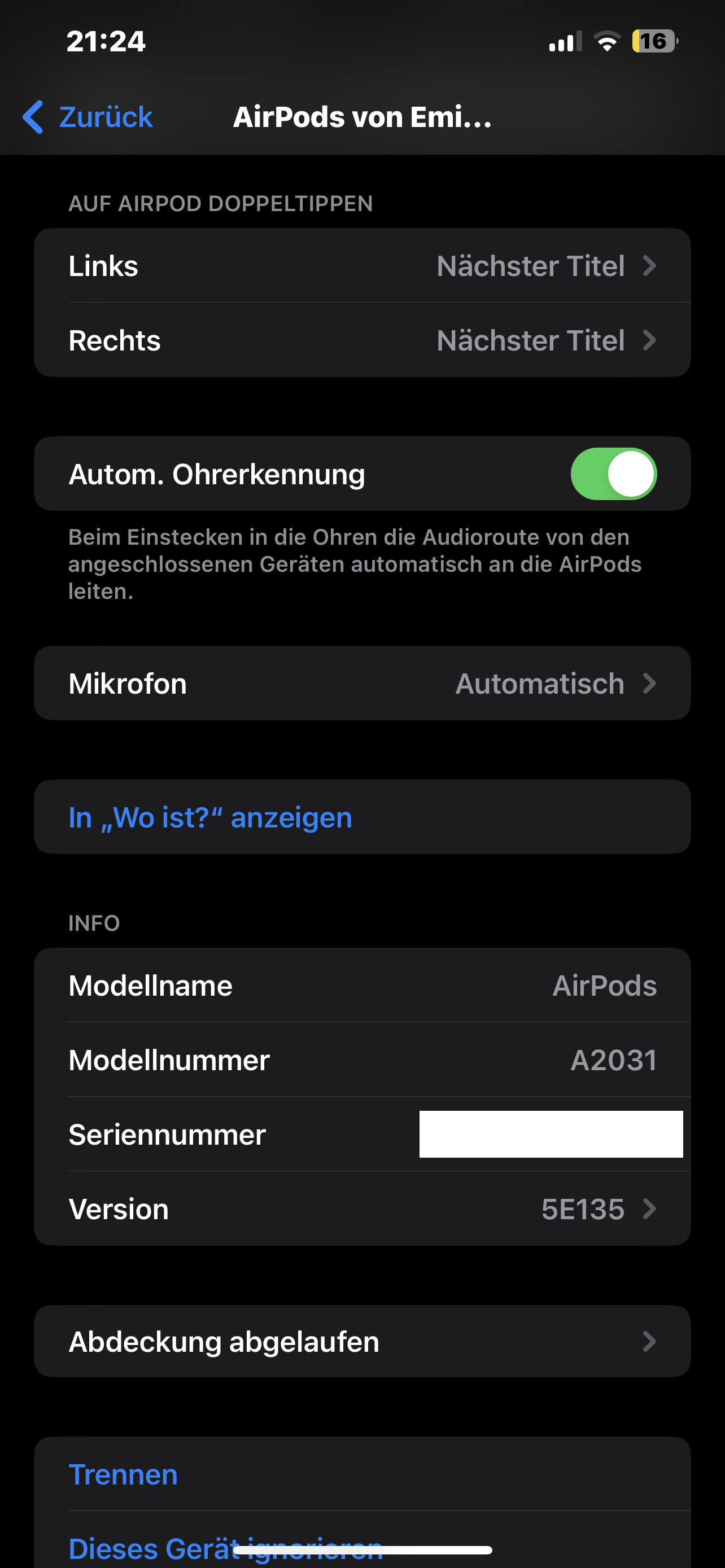Open the Links double-tap setting
Viewport: 725px width, 1568px height.
pos(362,266)
